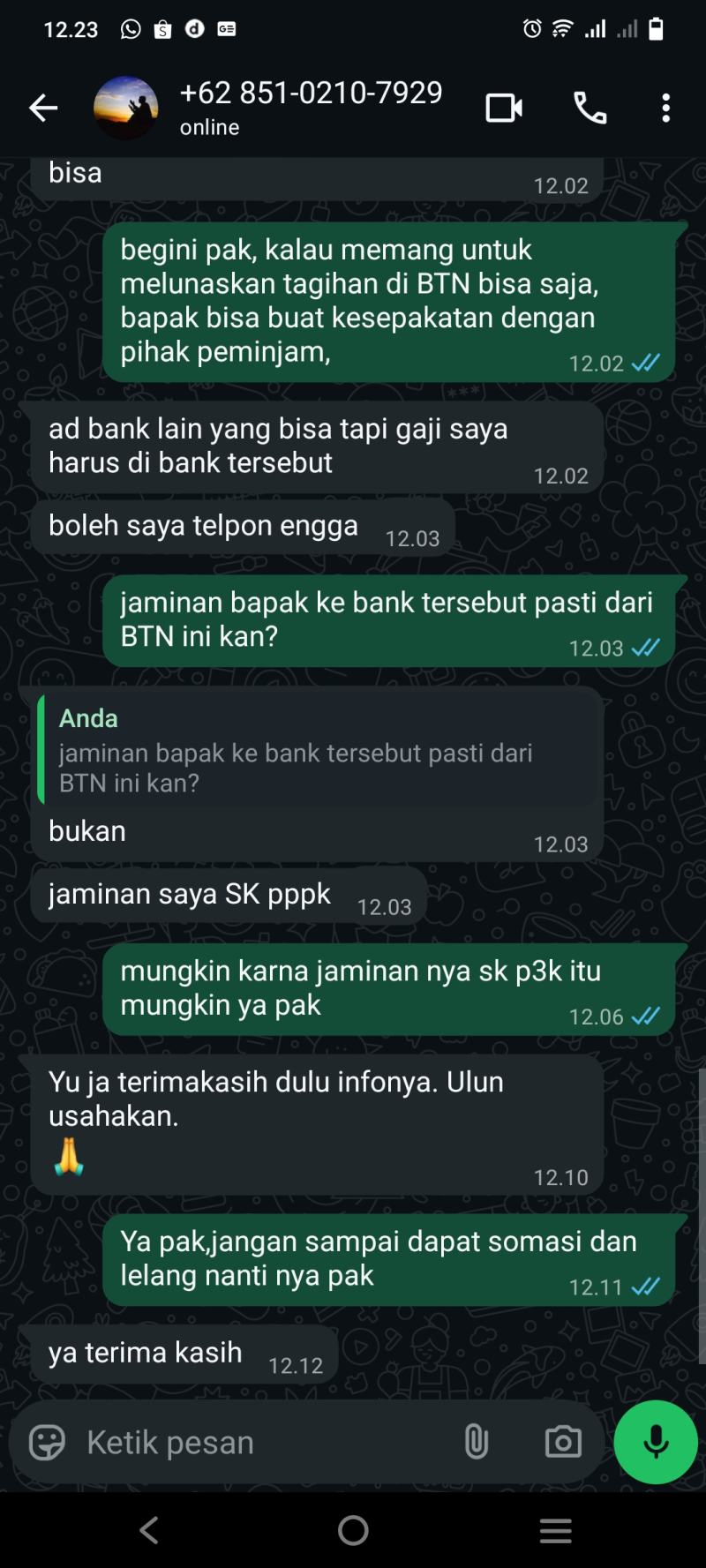Screen dimensions: 706x1568
Task: Start a voice call
Action: coord(590,109)
